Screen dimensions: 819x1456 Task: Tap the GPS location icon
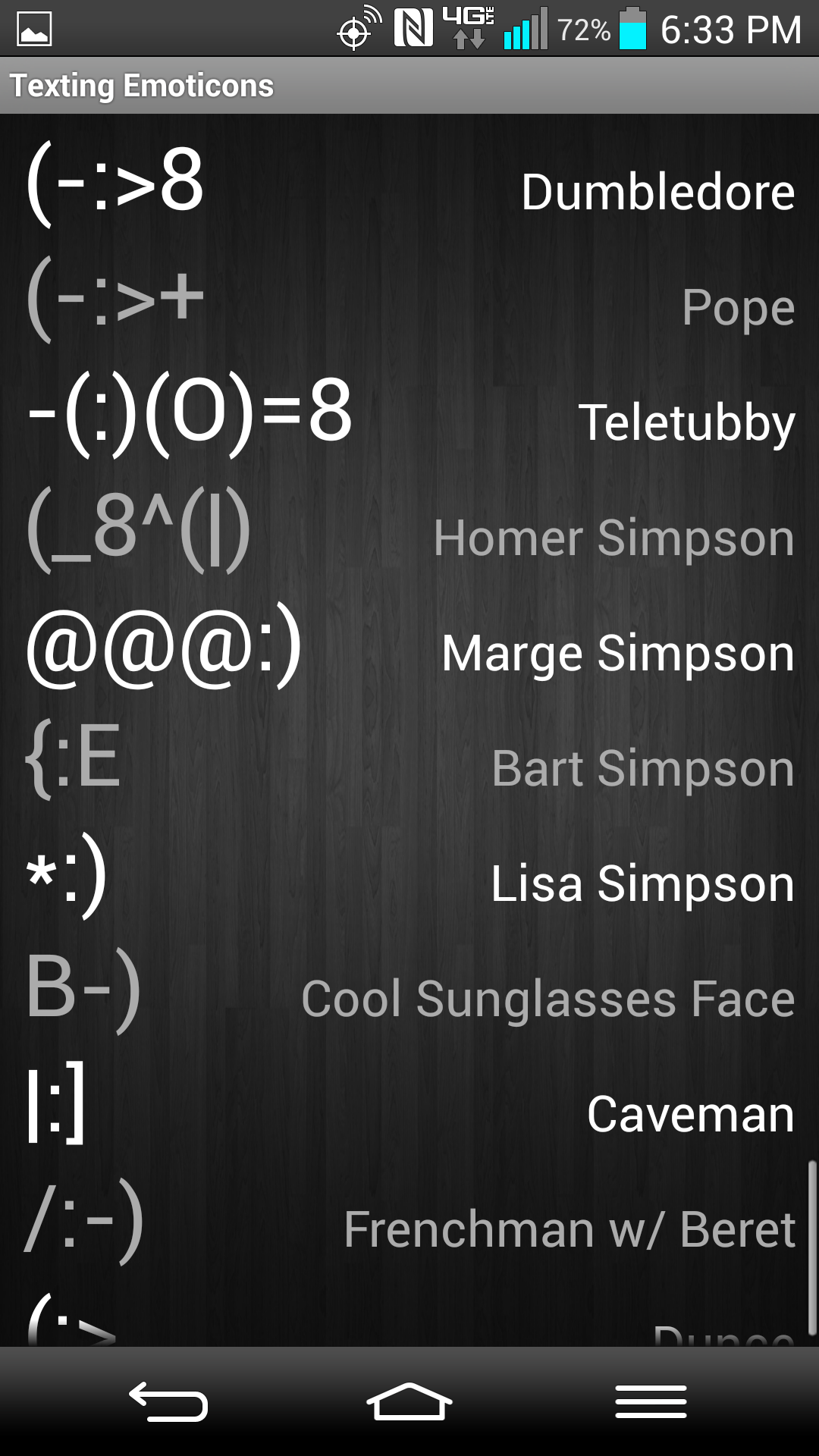[353, 30]
